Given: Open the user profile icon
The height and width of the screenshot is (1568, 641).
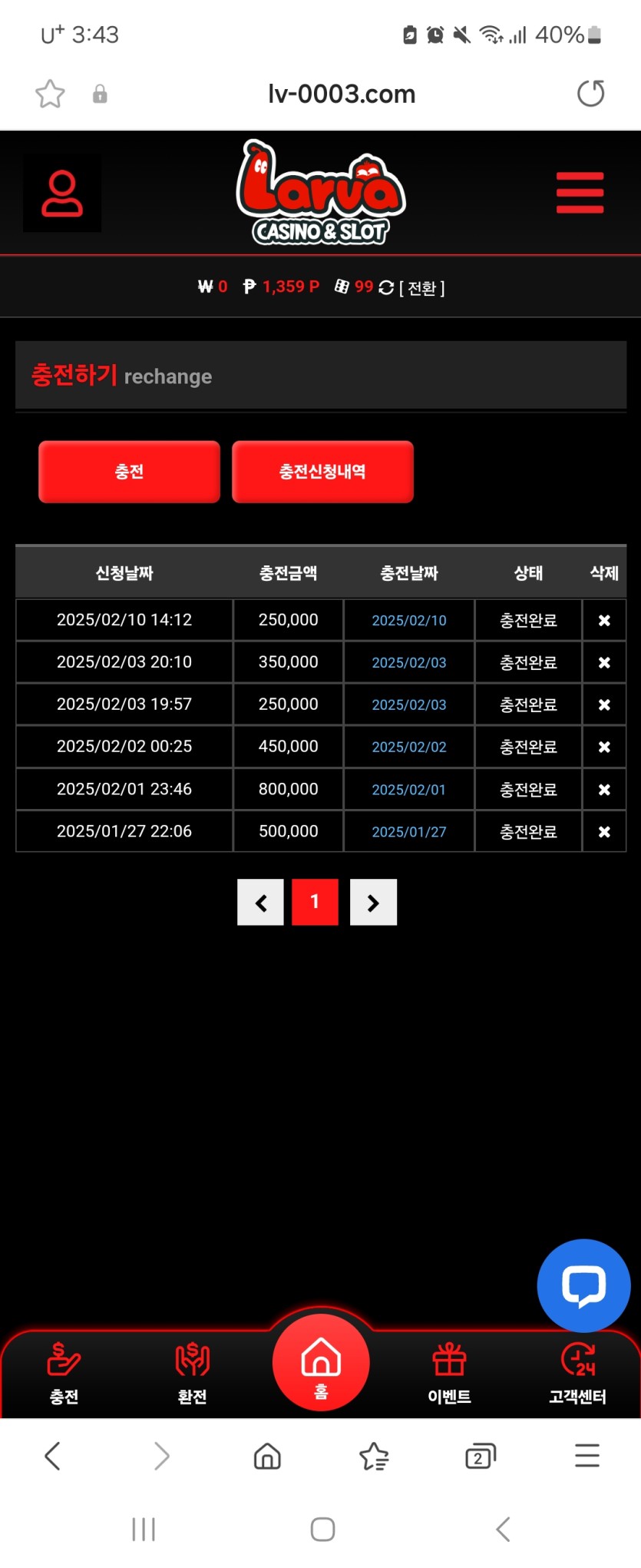Looking at the screenshot, I should [x=62, y=194].
